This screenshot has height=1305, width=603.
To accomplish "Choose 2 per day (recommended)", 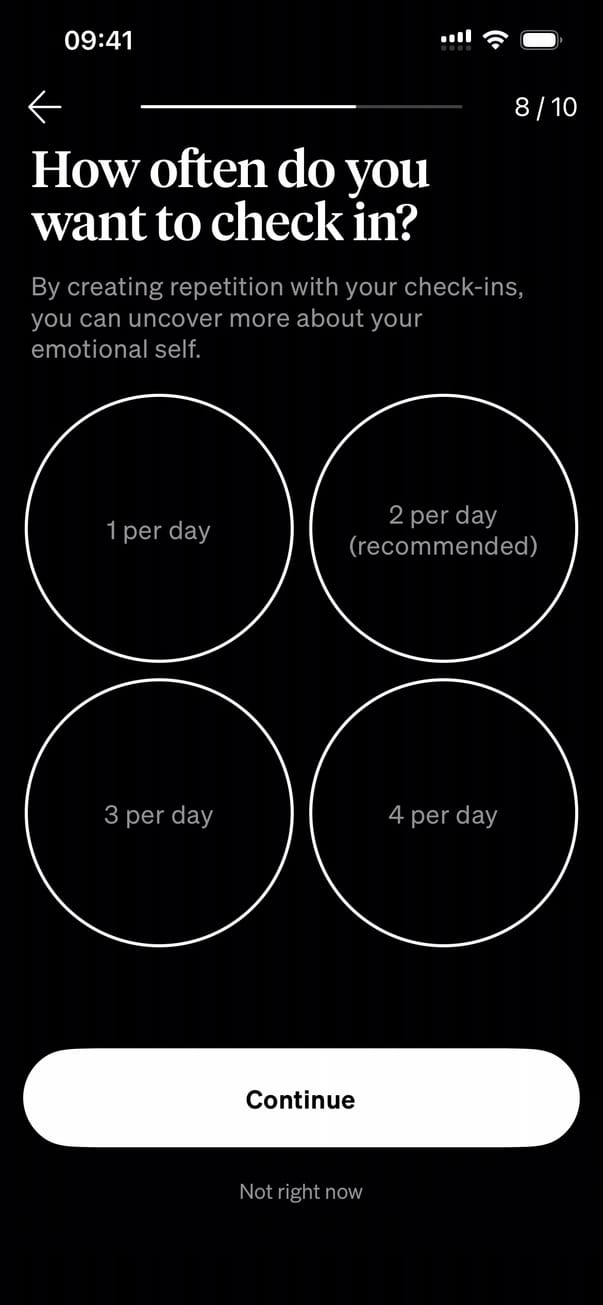I will (443, 529).
